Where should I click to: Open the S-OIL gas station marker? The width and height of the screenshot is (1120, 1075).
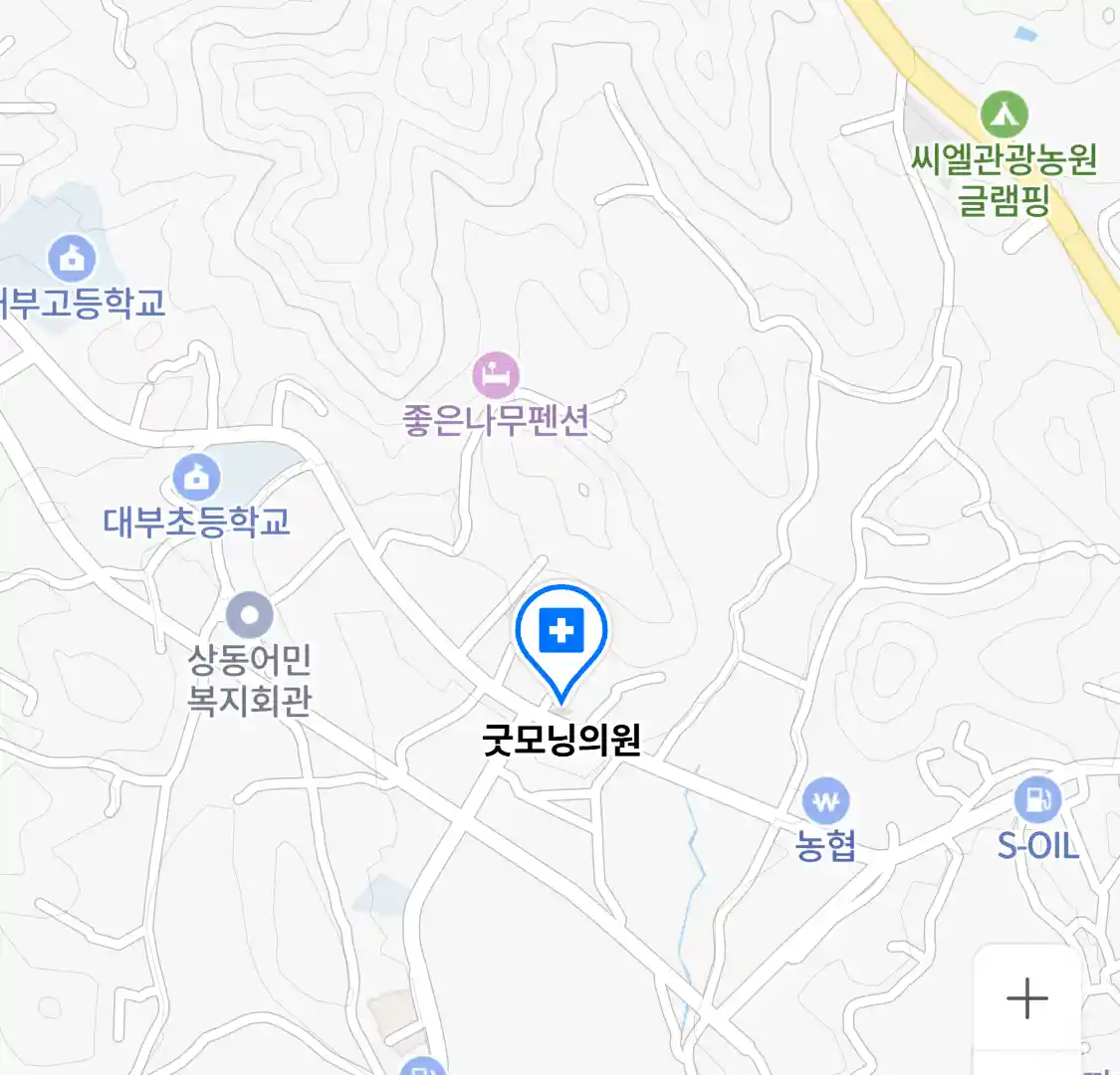tap(1037, 799)
